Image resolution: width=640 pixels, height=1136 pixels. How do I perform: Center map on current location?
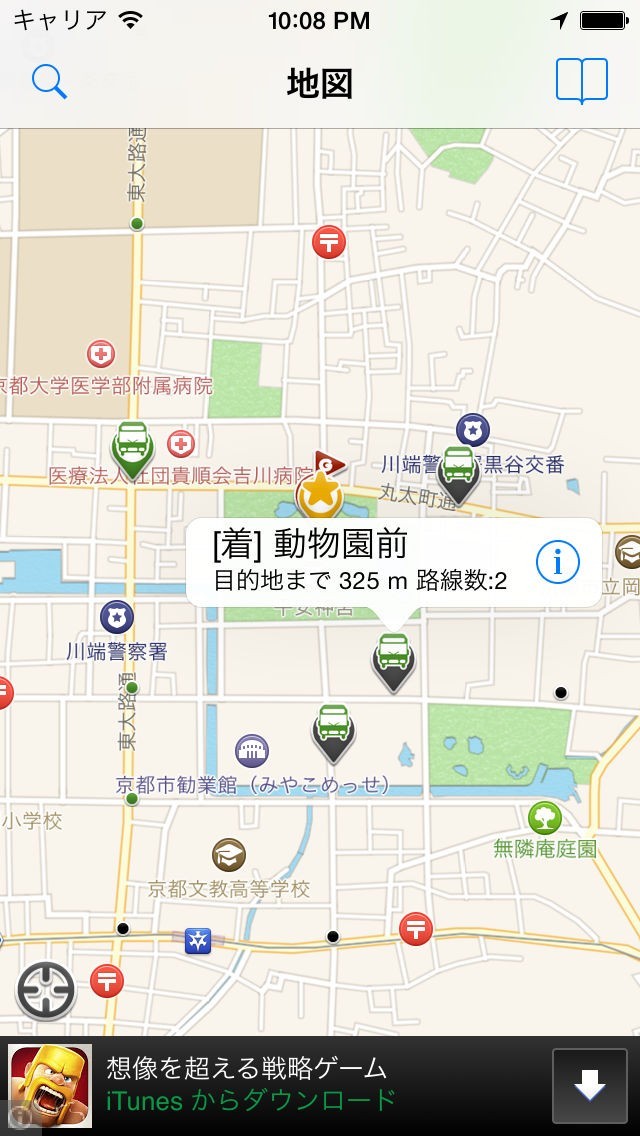(x=46, y=990)
